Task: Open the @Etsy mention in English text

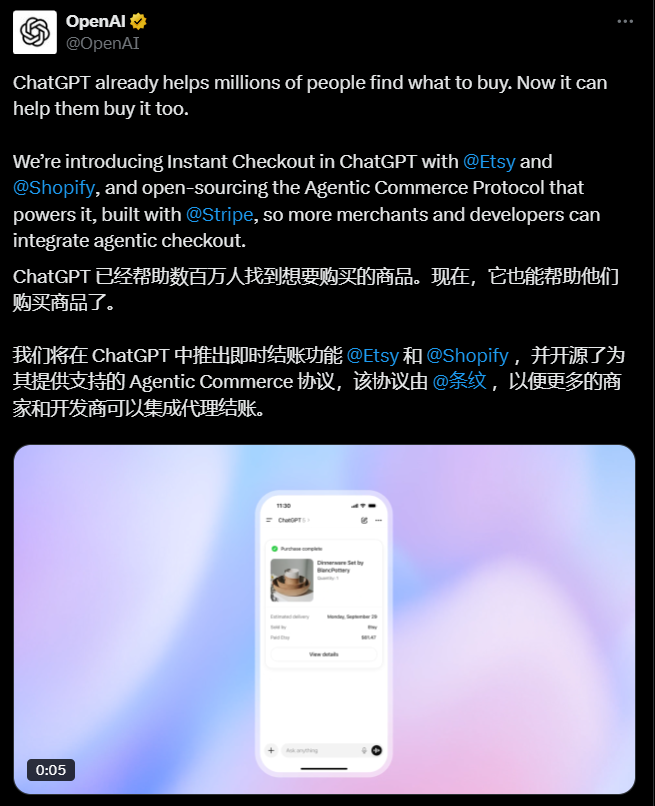Action: pos(490,161)
